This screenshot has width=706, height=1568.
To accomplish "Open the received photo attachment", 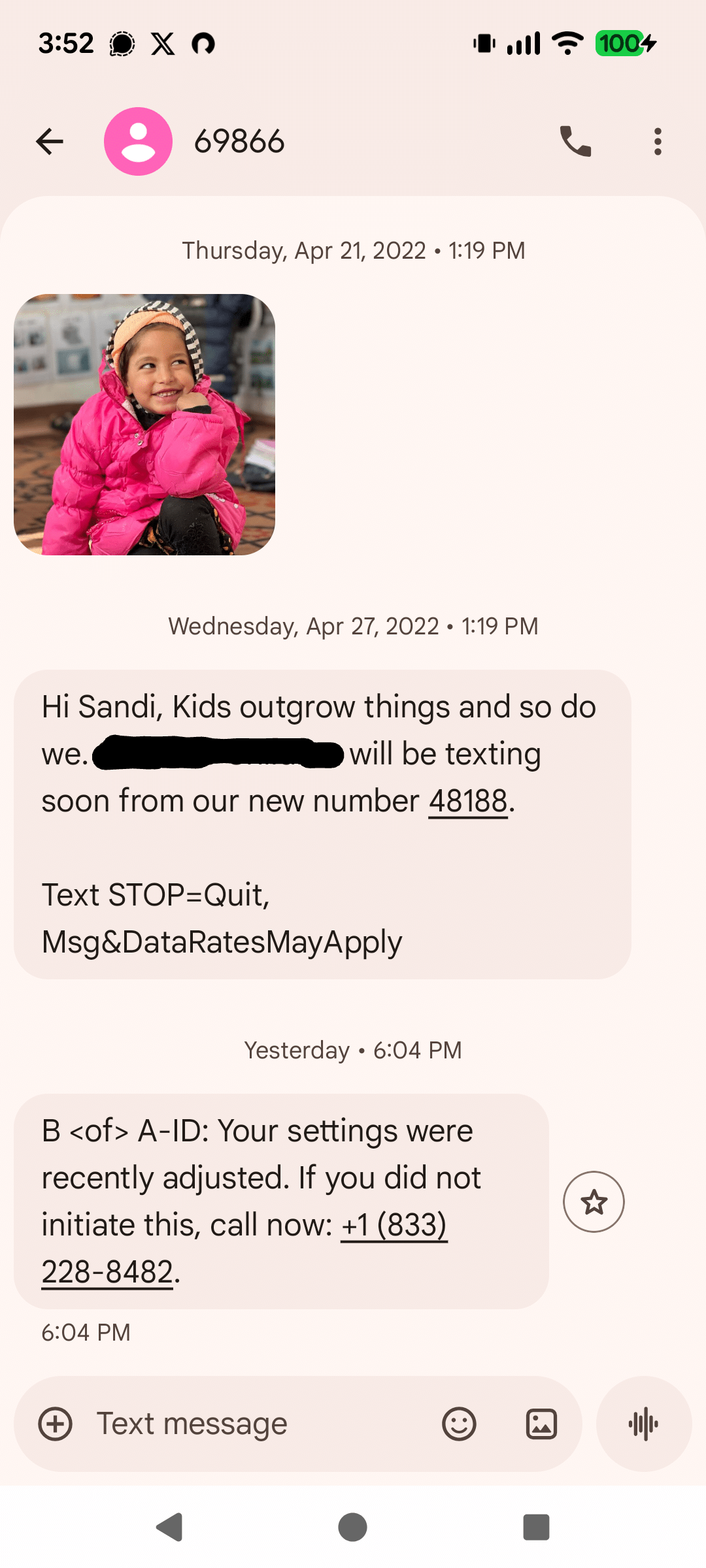I will point(144,425).
